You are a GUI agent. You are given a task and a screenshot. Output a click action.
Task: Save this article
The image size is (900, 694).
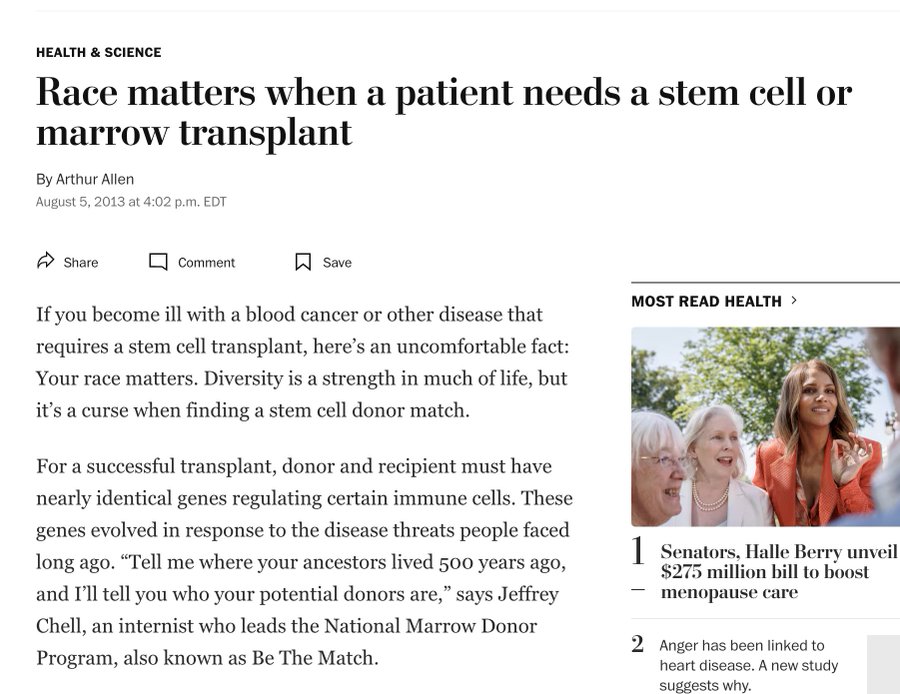(x=323, y=262)
